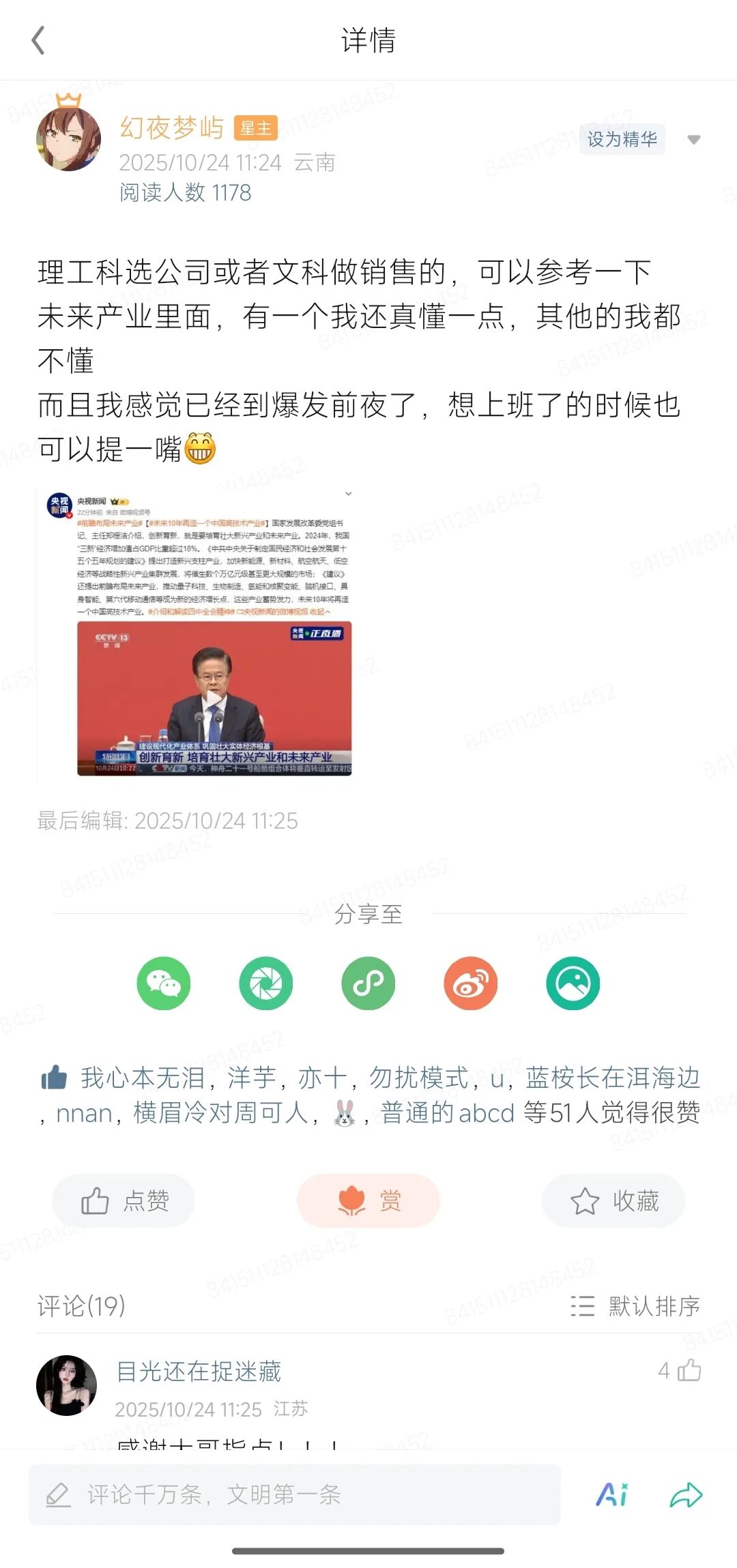Tap the 设为精华 button

tap(622, 140)
